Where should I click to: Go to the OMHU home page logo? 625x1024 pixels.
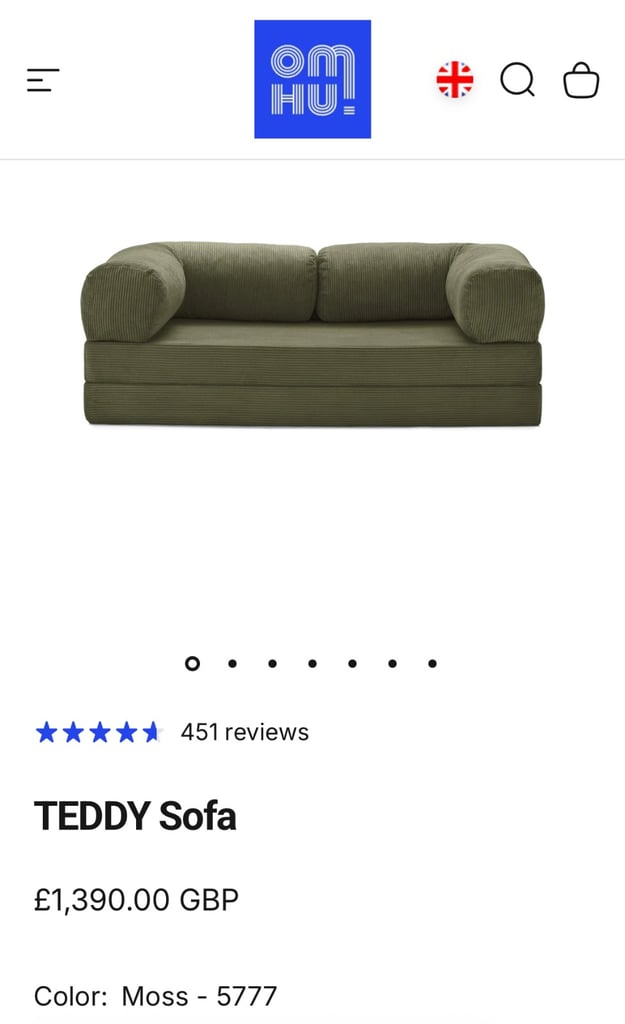tap(312, 79)
